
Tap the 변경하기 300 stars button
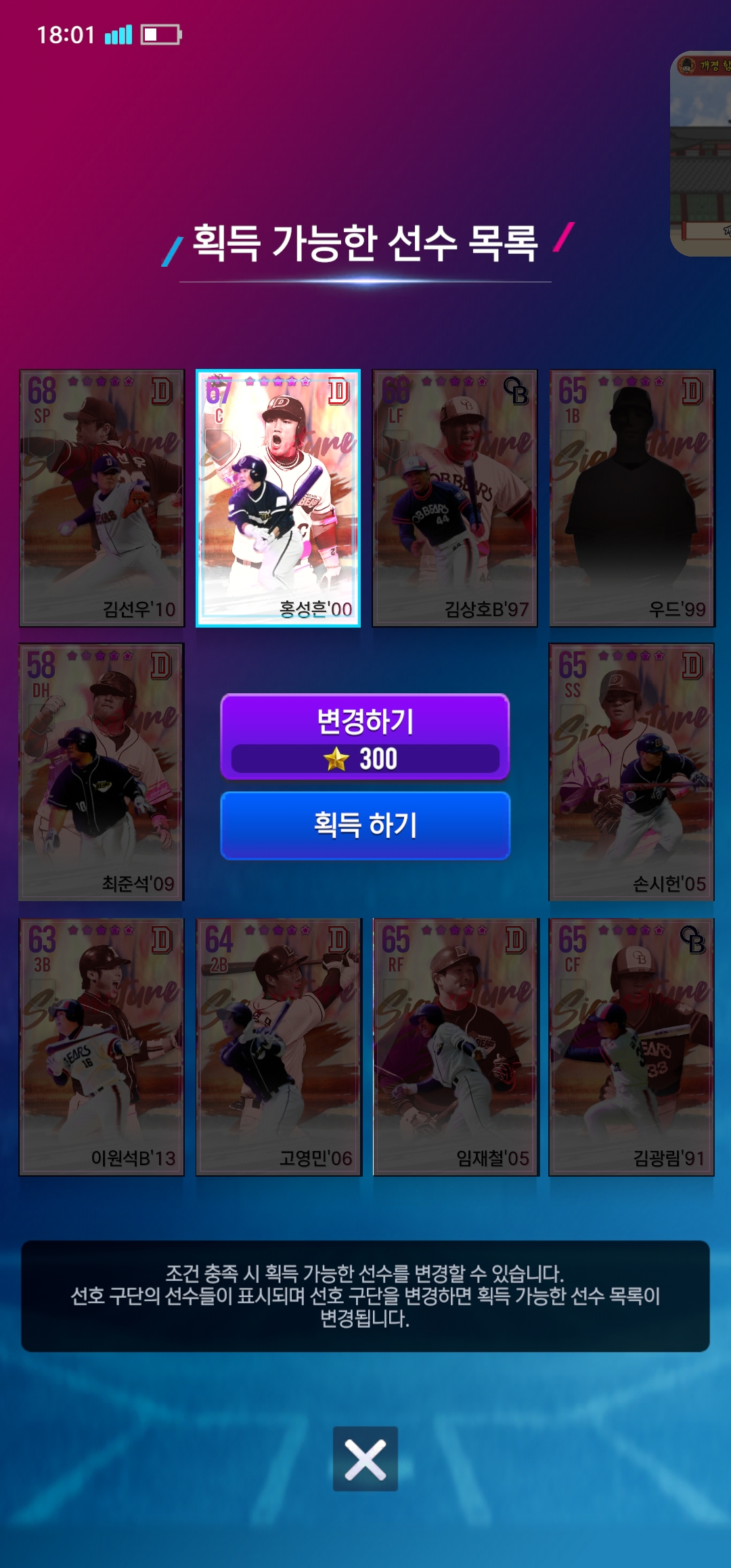click(365, 737)
